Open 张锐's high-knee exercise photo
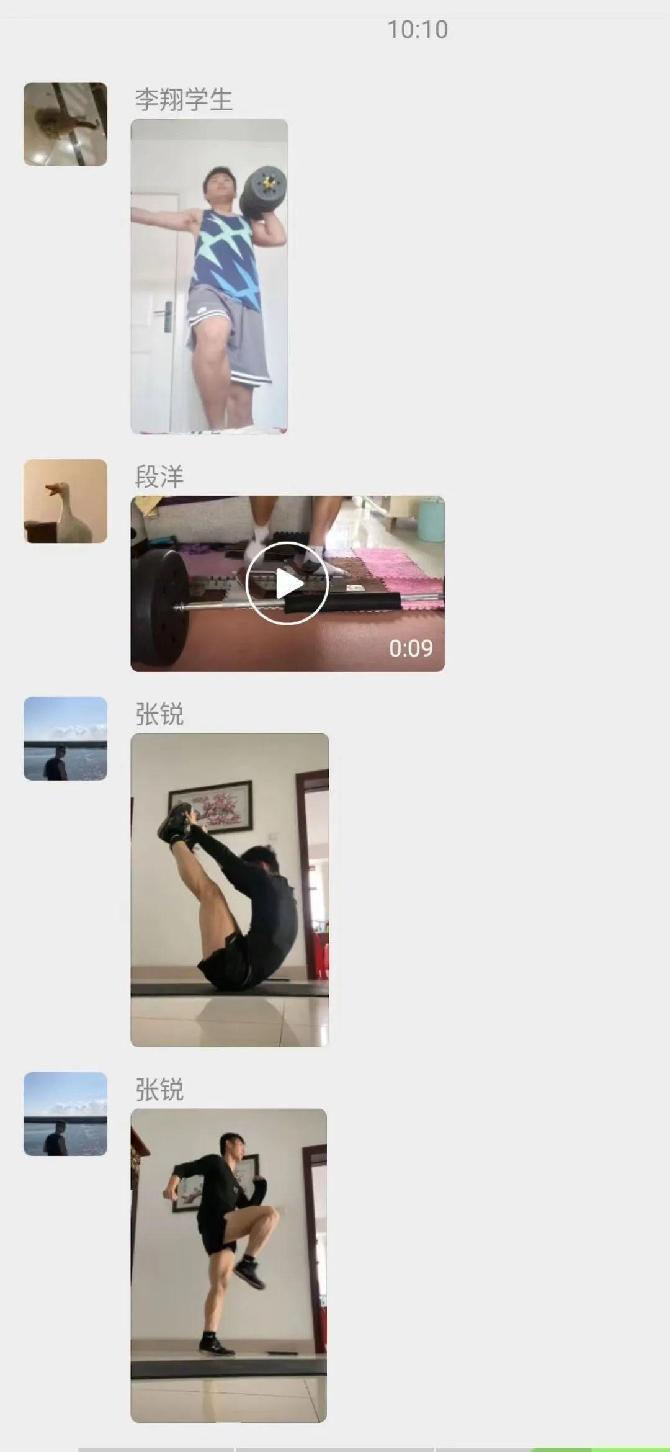The height and width of the screenshot is (1452, 670). [x=228, y=1265]
